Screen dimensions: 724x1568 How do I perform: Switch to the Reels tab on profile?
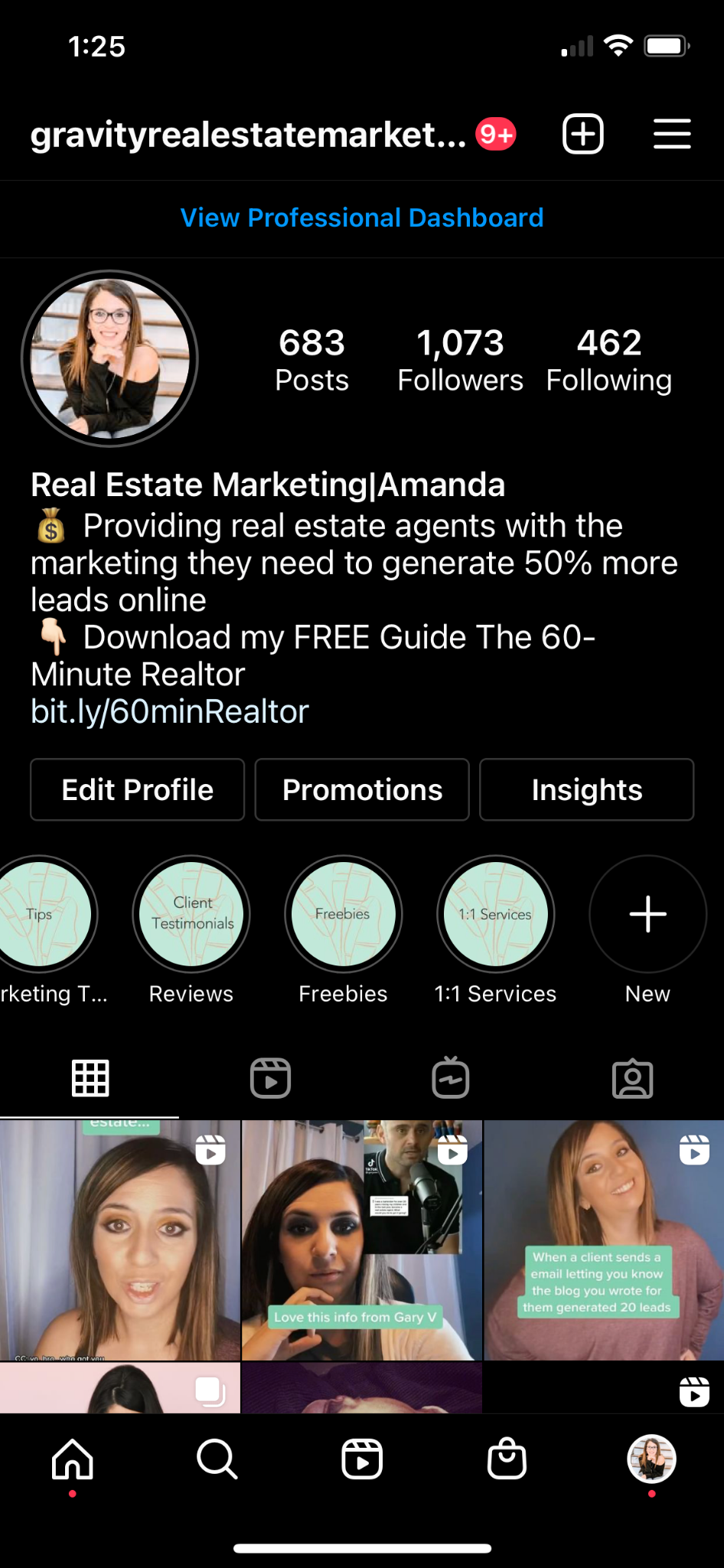point(271,1078)
